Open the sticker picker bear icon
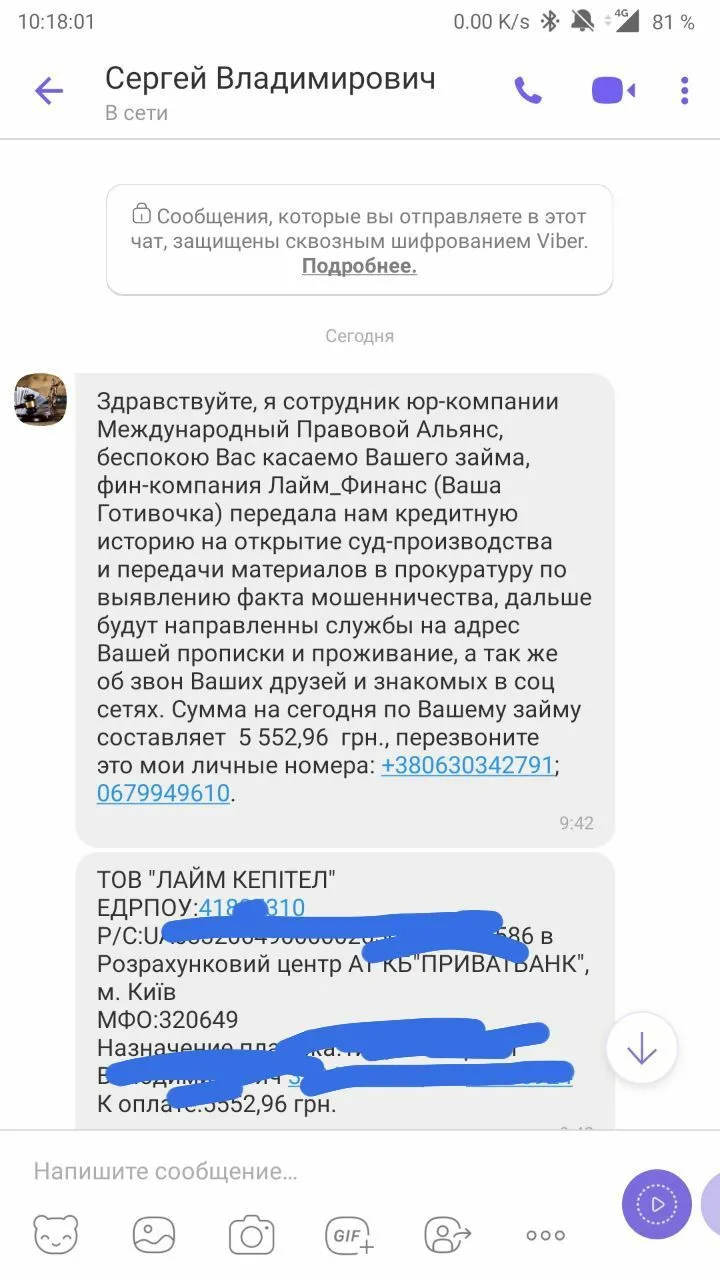Screen dimensions: 720x1280 [x=56, y=1235]
